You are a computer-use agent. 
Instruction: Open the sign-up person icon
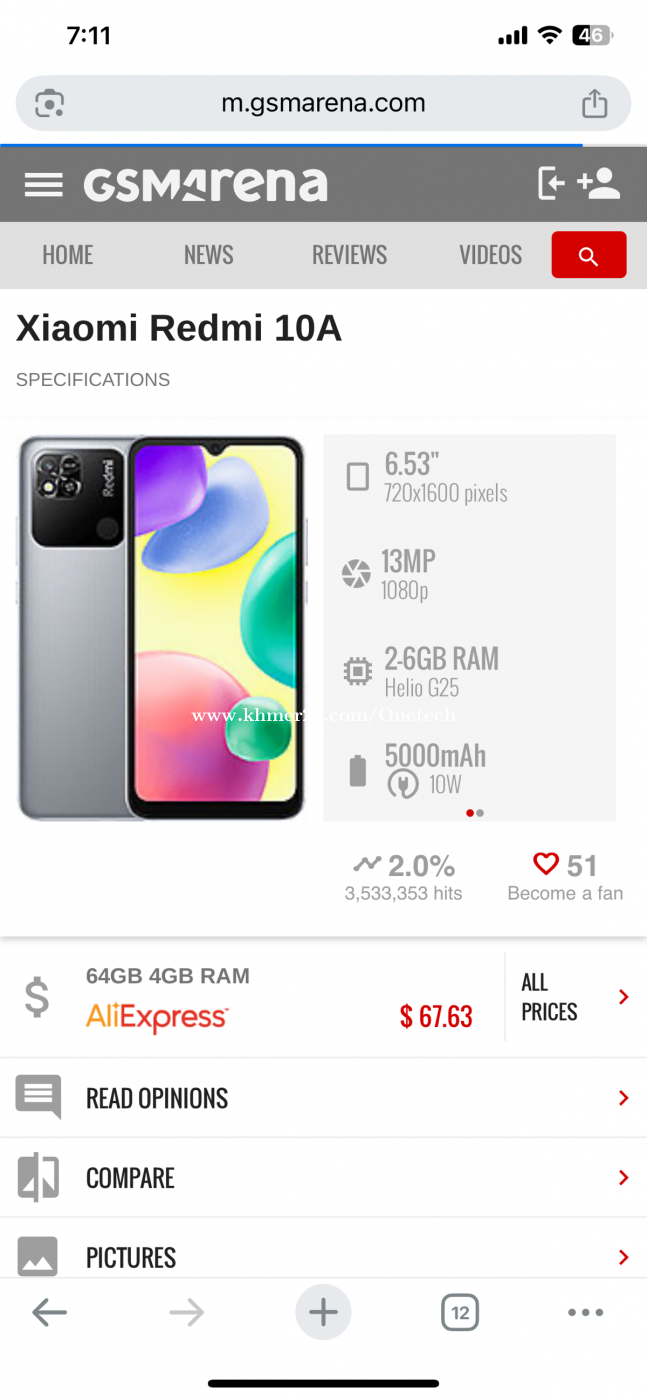(x=599, y=184)
